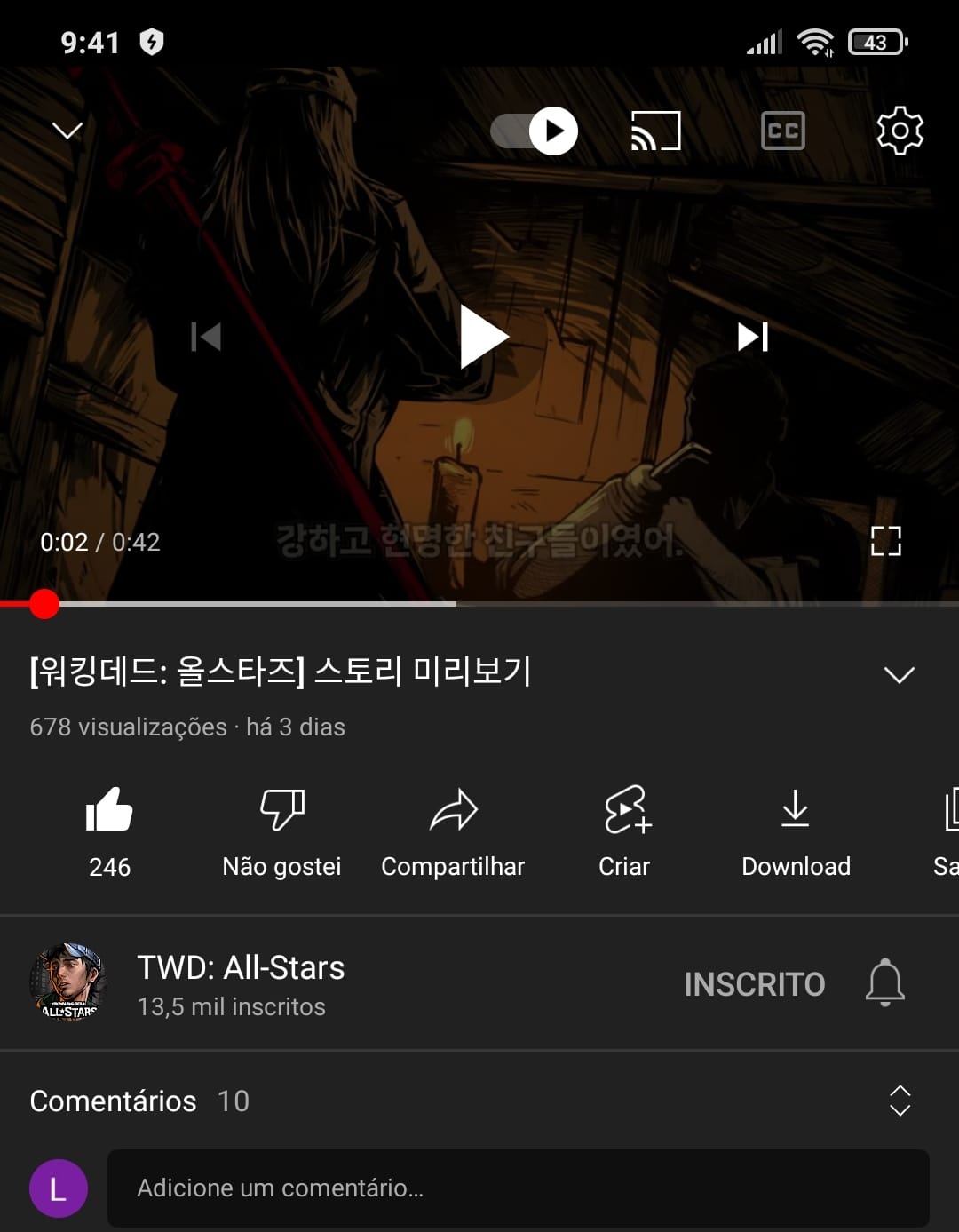Open the TWD: All-Stars channel

tap(240, 983)
